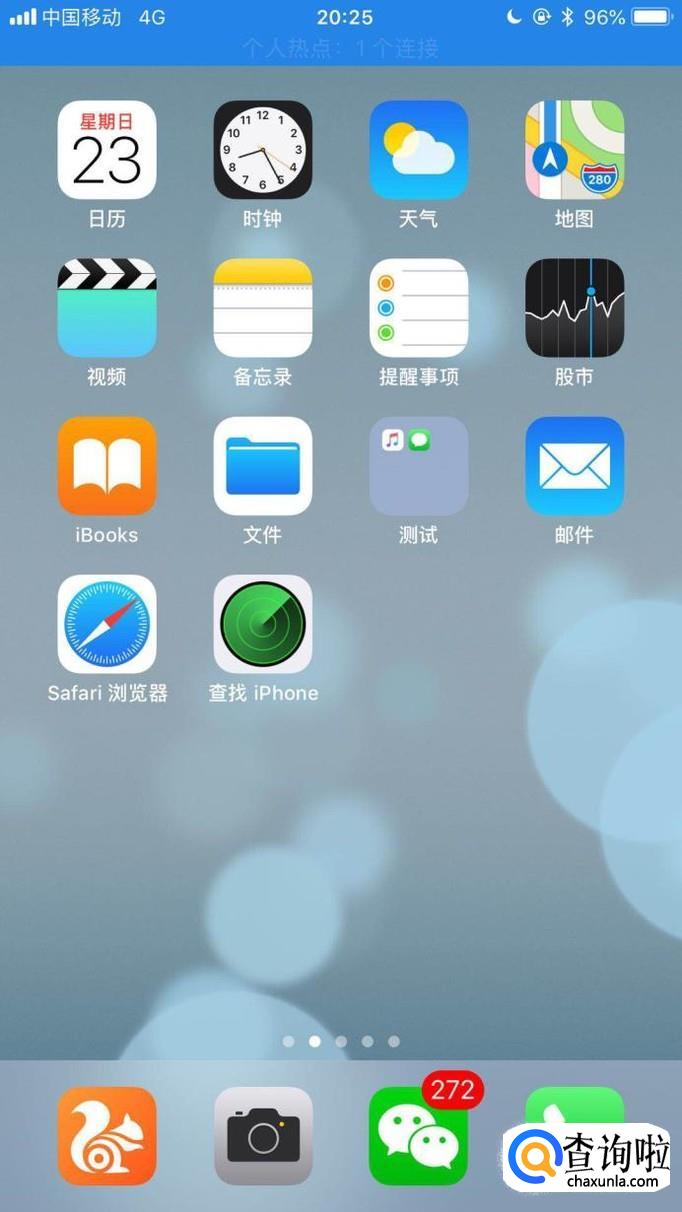Open the 查找 iPhone app
682x1212 pixels.
point(263,624)
